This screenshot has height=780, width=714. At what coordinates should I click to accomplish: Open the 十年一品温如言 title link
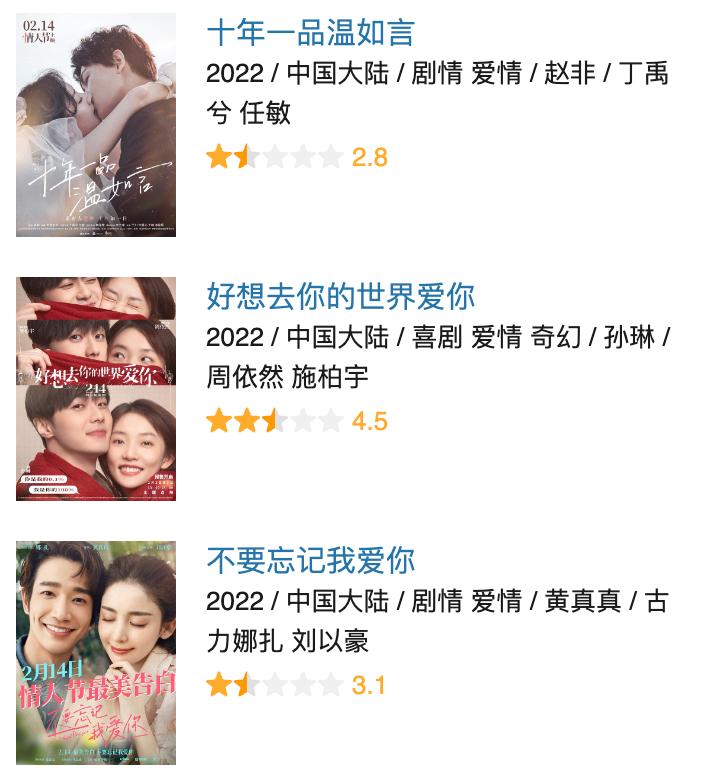310,32
